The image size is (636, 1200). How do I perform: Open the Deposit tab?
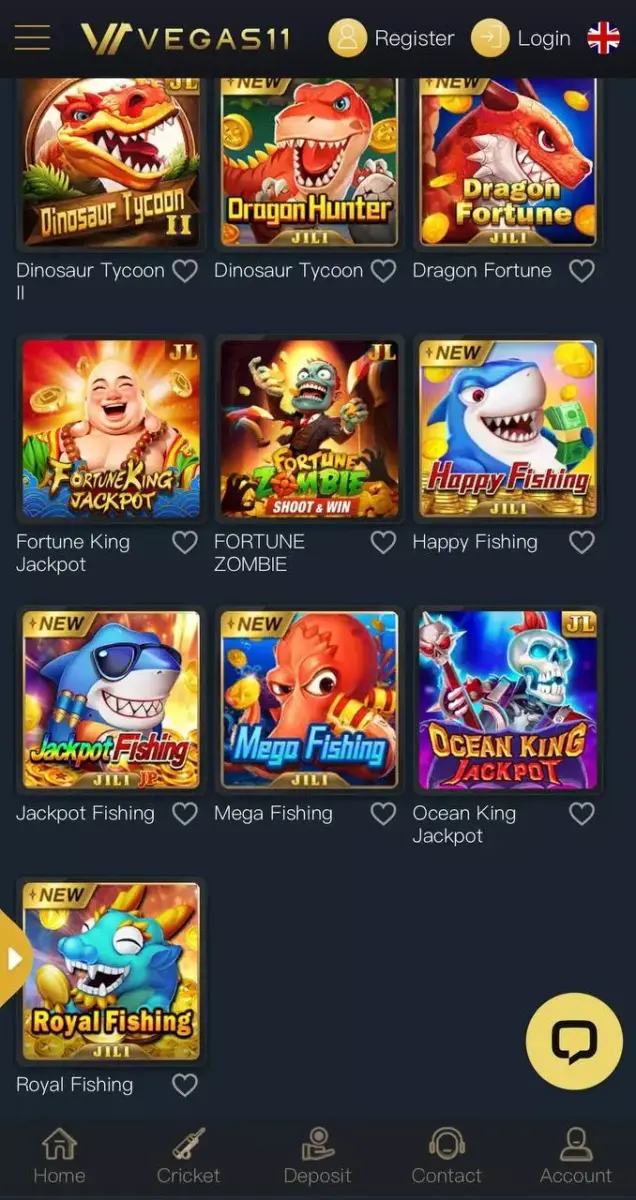click(x=317, y=1156)
